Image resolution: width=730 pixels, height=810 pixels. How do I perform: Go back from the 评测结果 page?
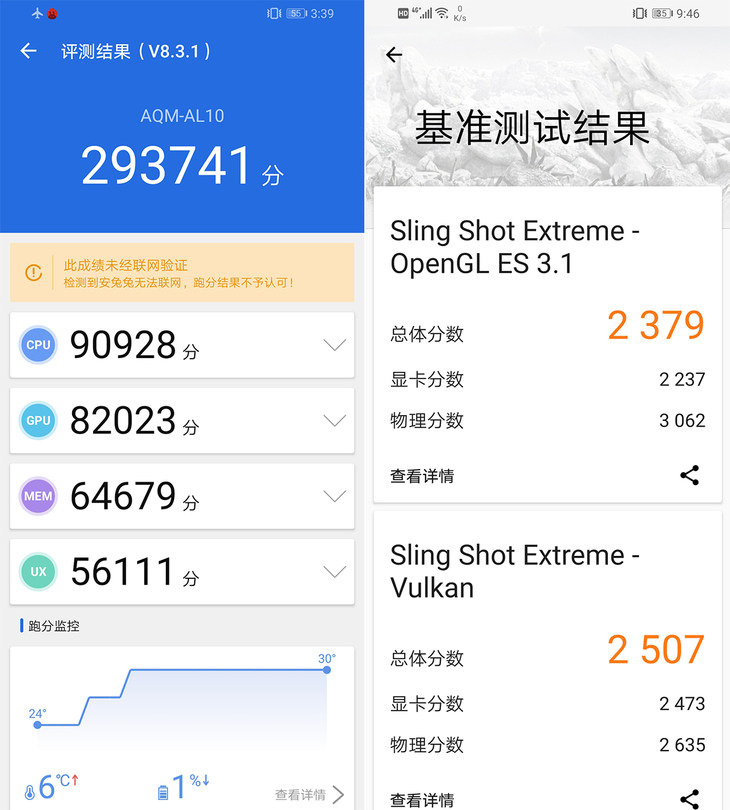click(x=28, y=51)
